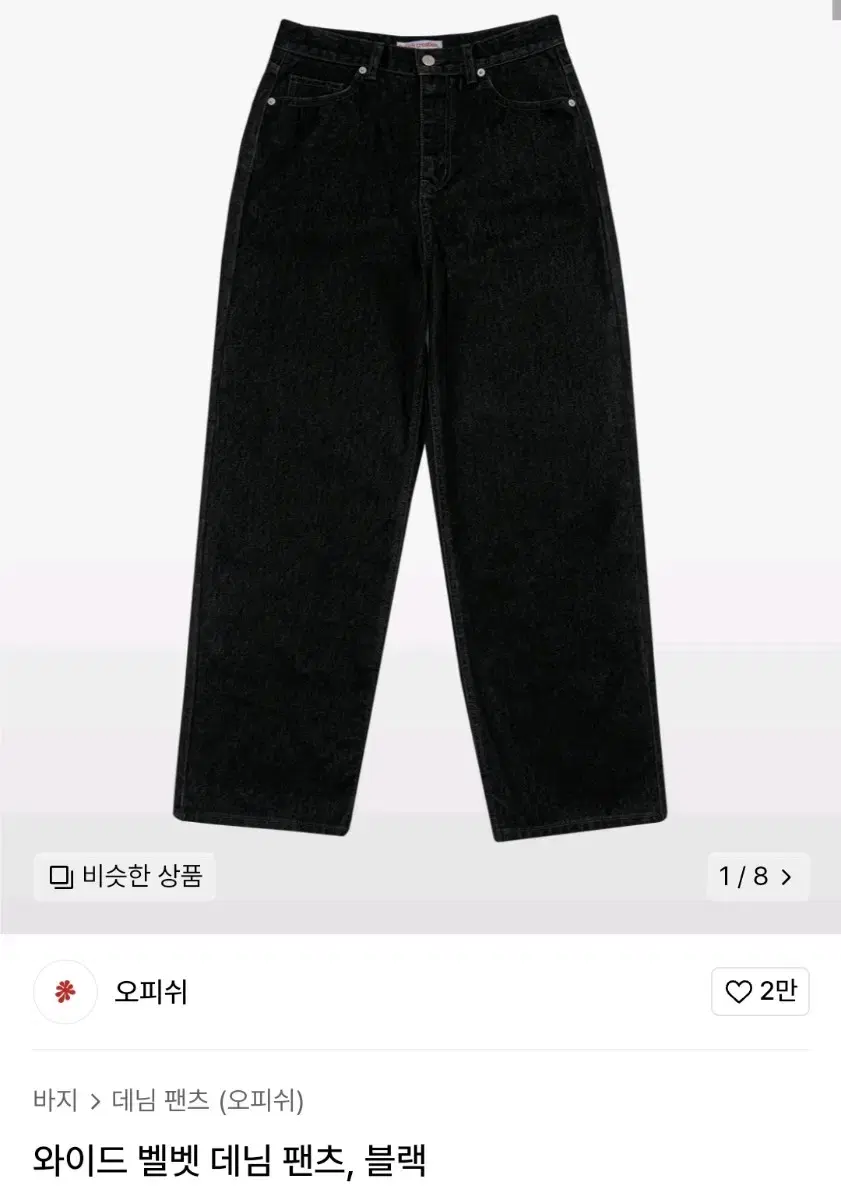The width and height of the screenshot is (841, 1200).
Task: Tap the circular brand avatar thumbnail
Action: point(64,992)
